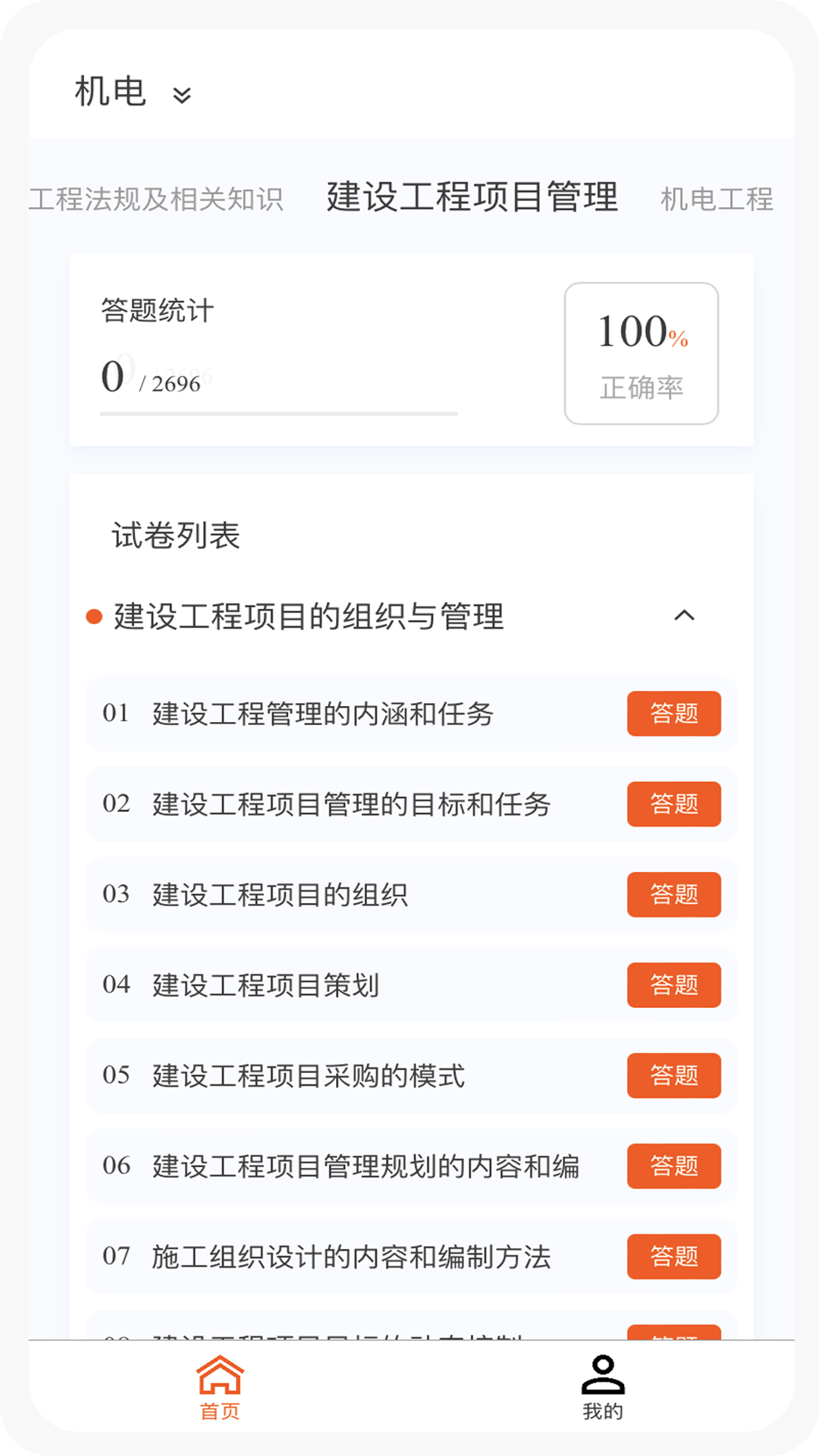
Task: Click the answer progress bar under 0/2696
Action: 278,413
